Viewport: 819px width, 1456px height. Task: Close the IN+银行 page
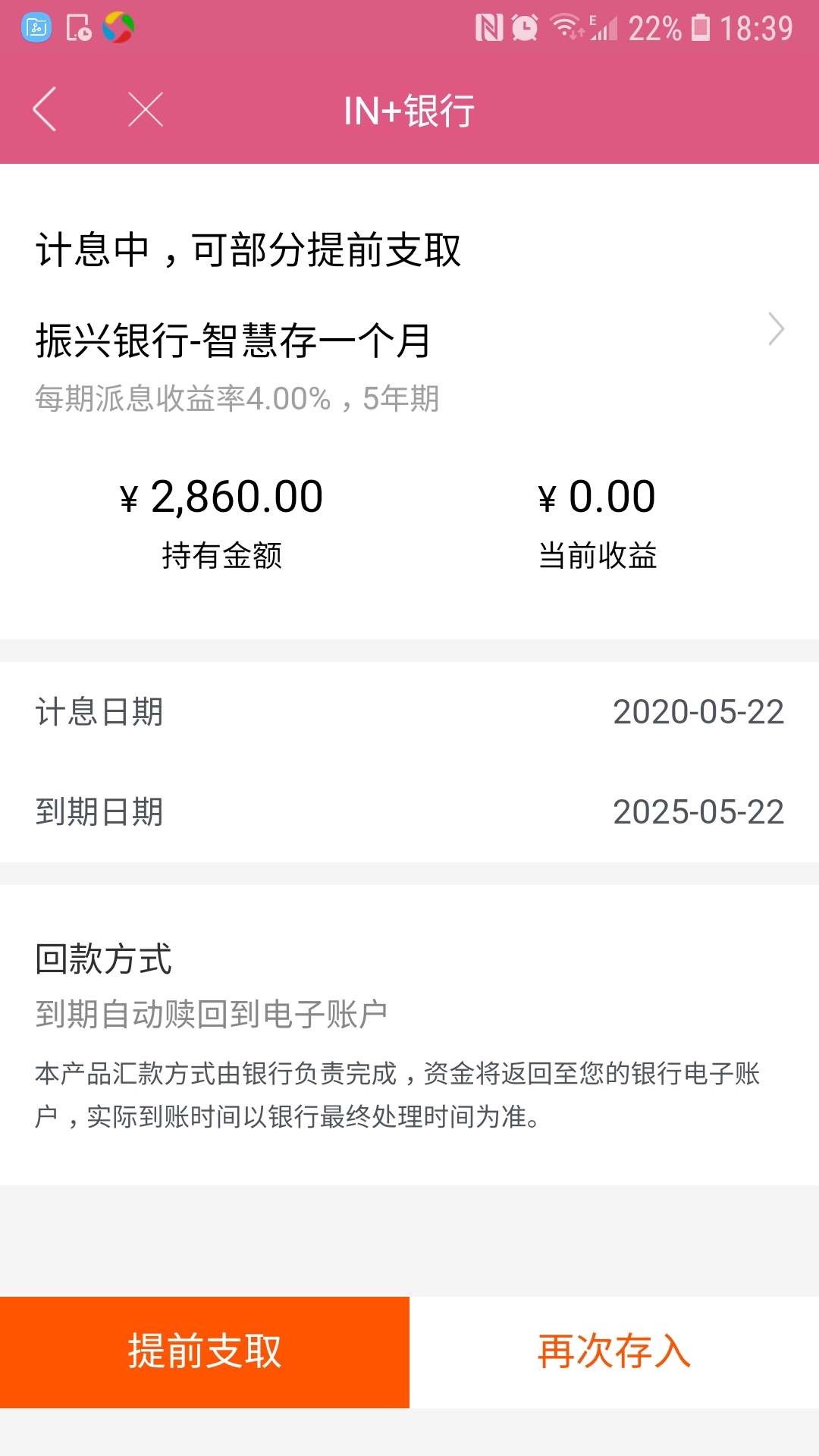coord(146,109)
